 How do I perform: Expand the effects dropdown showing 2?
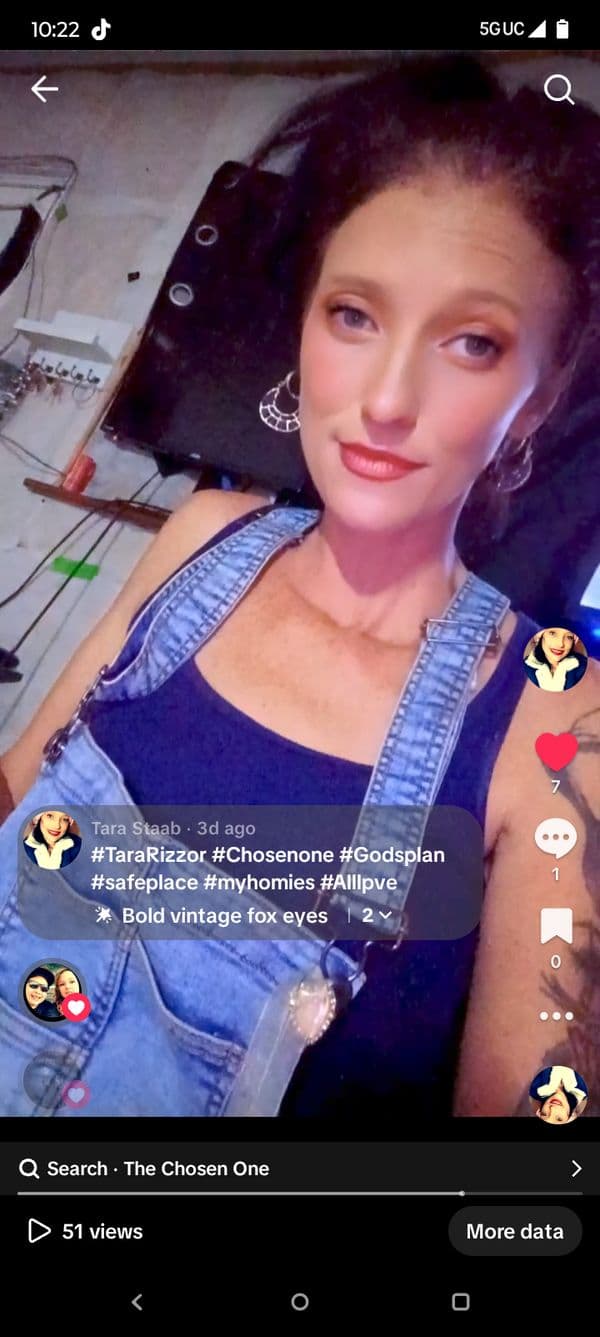coord(376,915)
